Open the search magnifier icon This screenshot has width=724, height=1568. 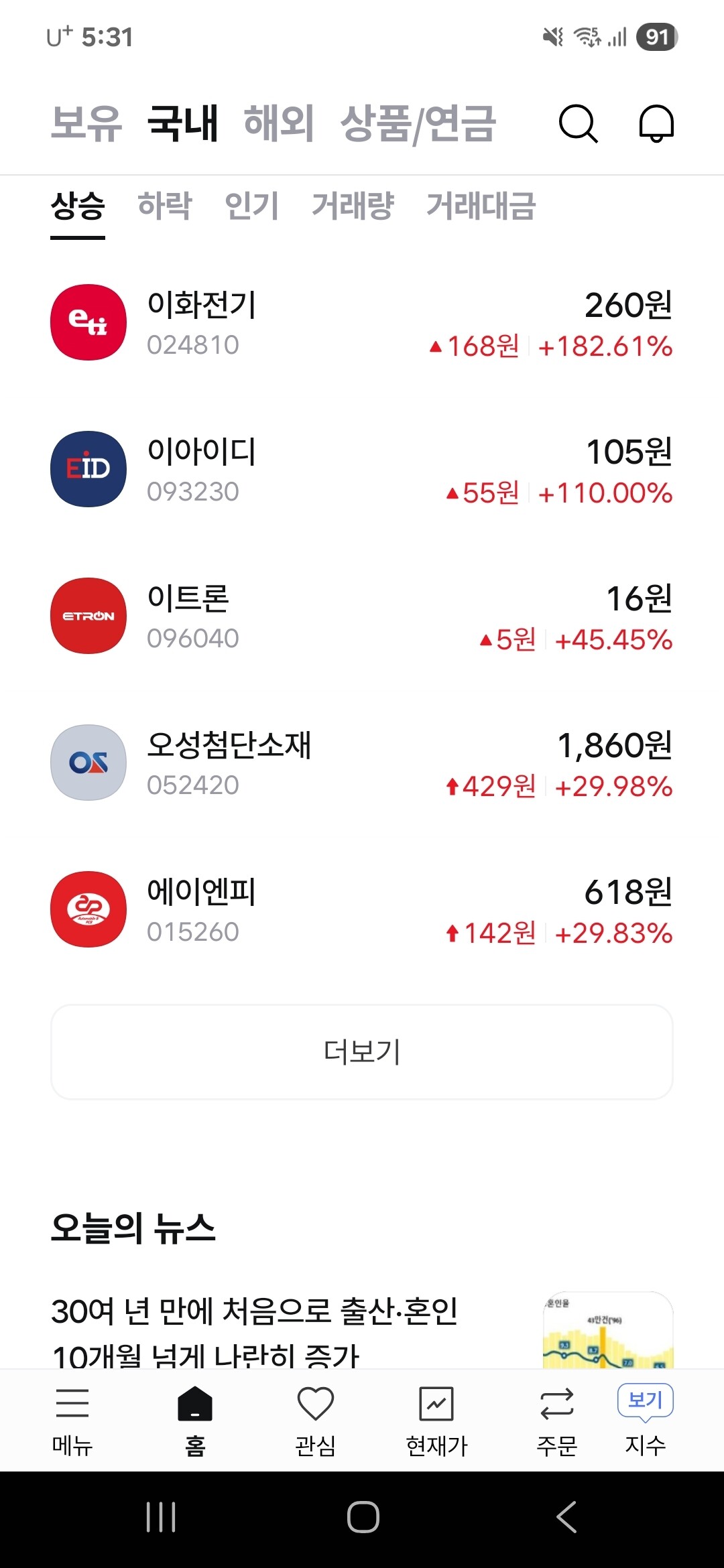578,123
